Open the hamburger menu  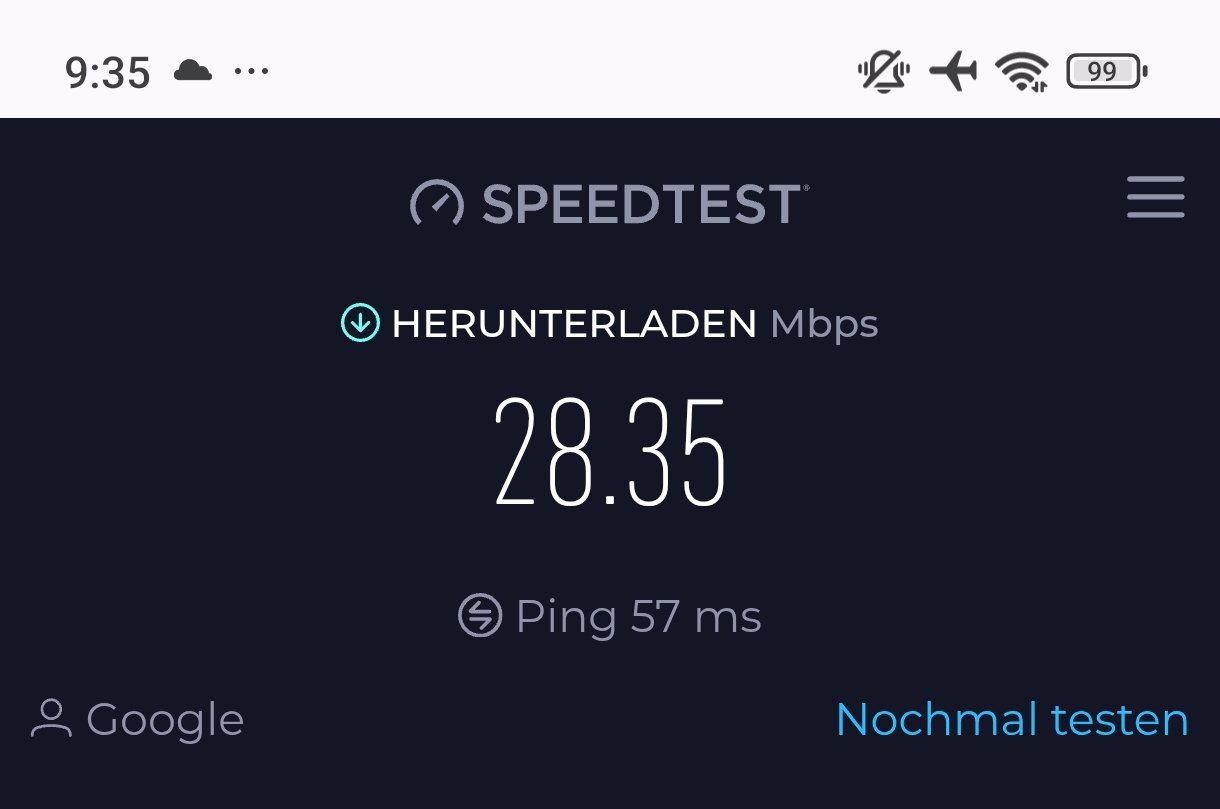pyautogui.click(x=1155, y=197)
